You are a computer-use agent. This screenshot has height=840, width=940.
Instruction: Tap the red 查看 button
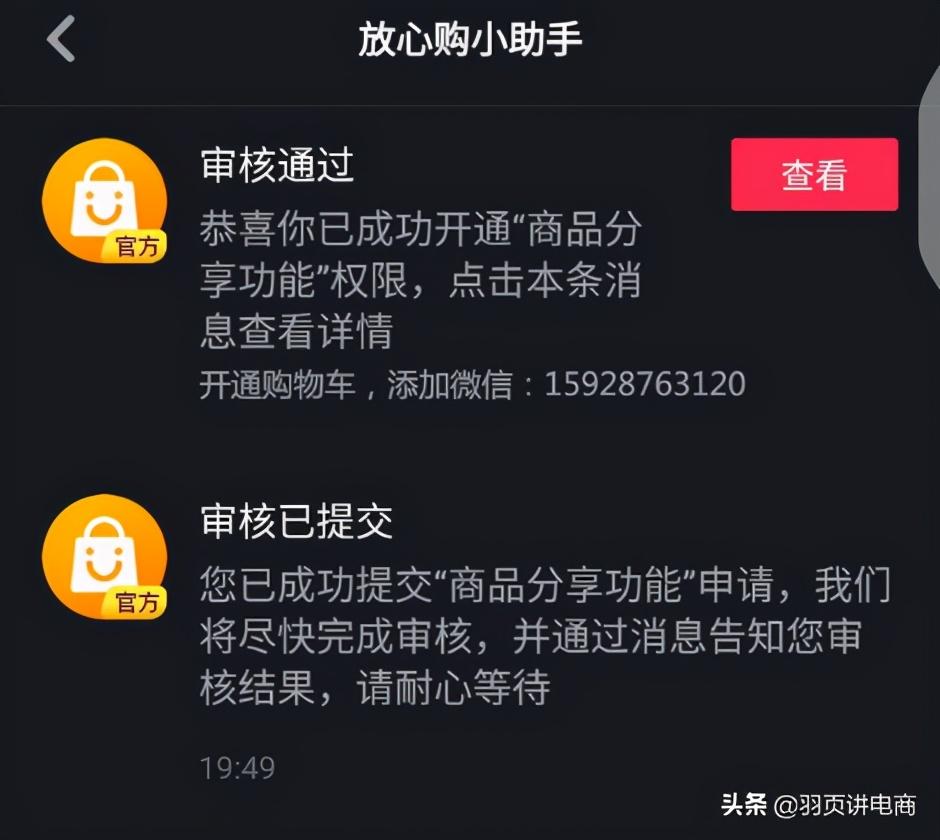[x=814, y=175]
